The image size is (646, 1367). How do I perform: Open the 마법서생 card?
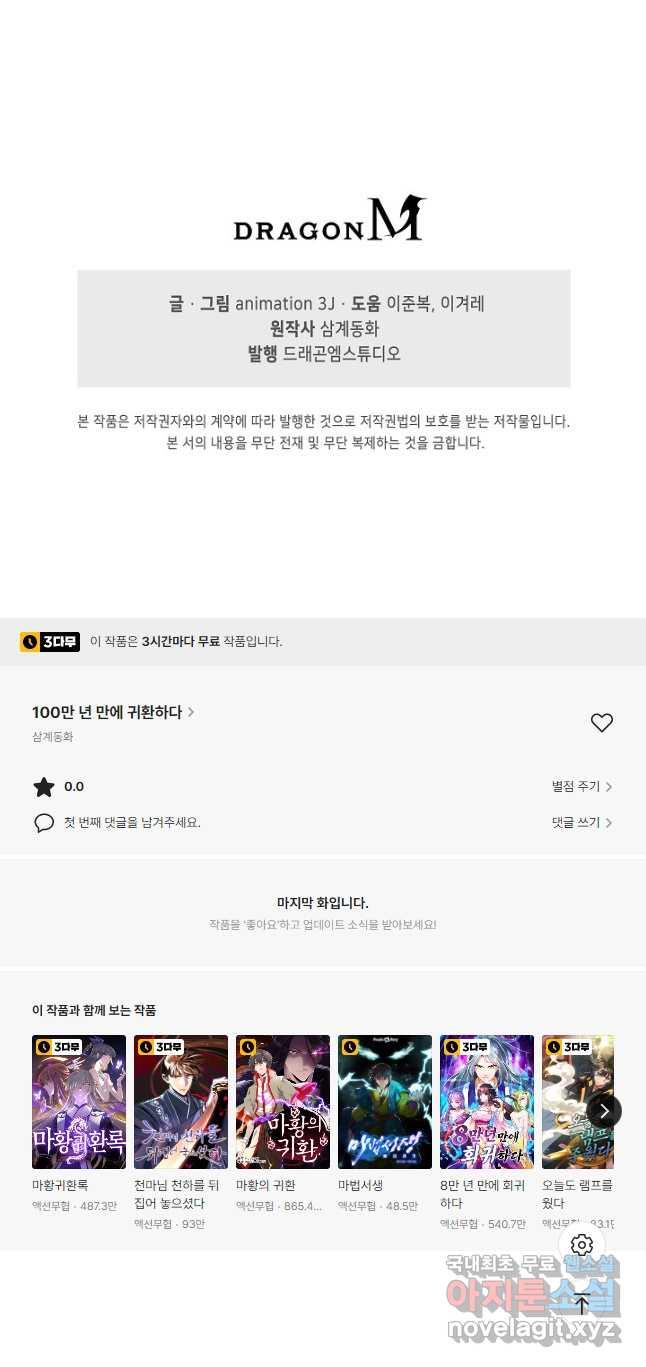point(385,1102)
